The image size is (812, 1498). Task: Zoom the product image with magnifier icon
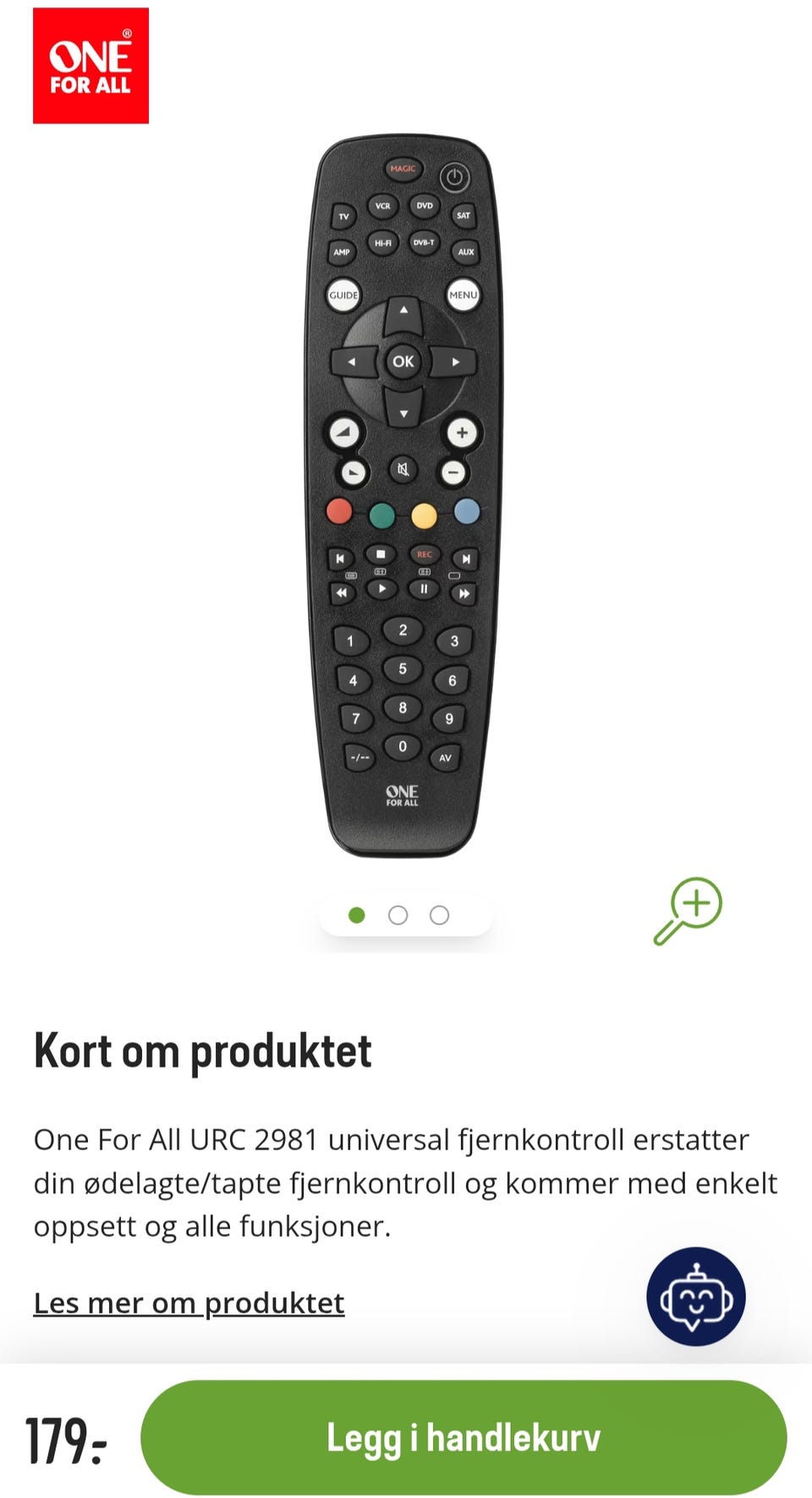click(688, 911)
